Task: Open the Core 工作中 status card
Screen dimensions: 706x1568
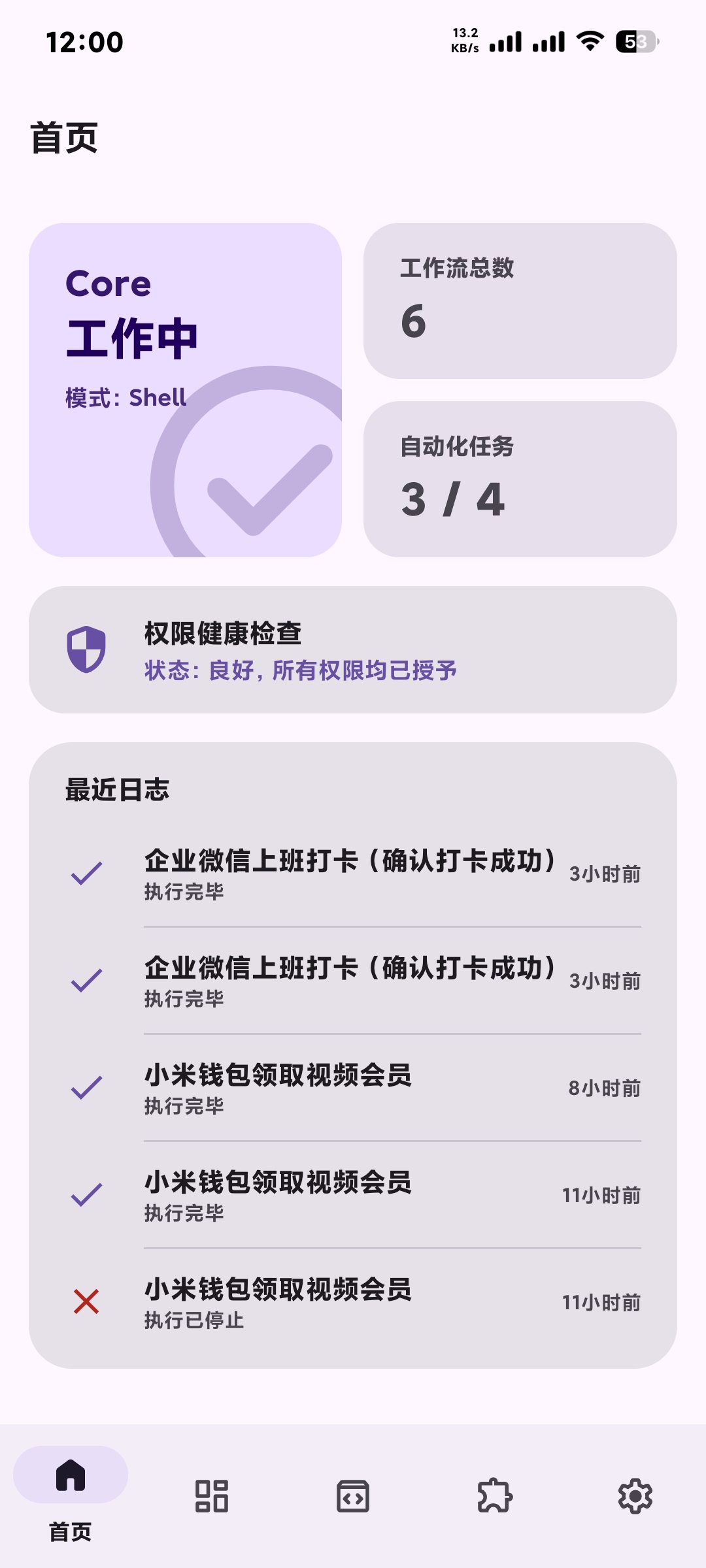Action: pos(185,390)
